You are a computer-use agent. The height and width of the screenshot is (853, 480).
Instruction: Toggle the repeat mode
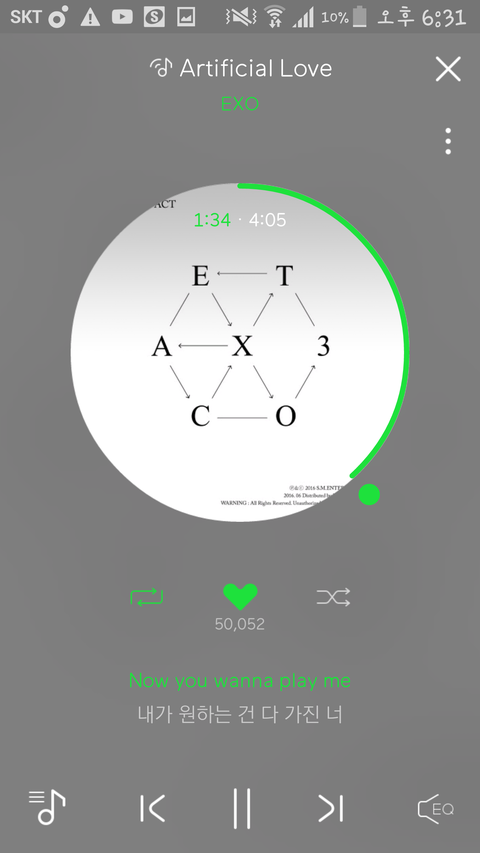pyautogui.click(x=147, y=597)
